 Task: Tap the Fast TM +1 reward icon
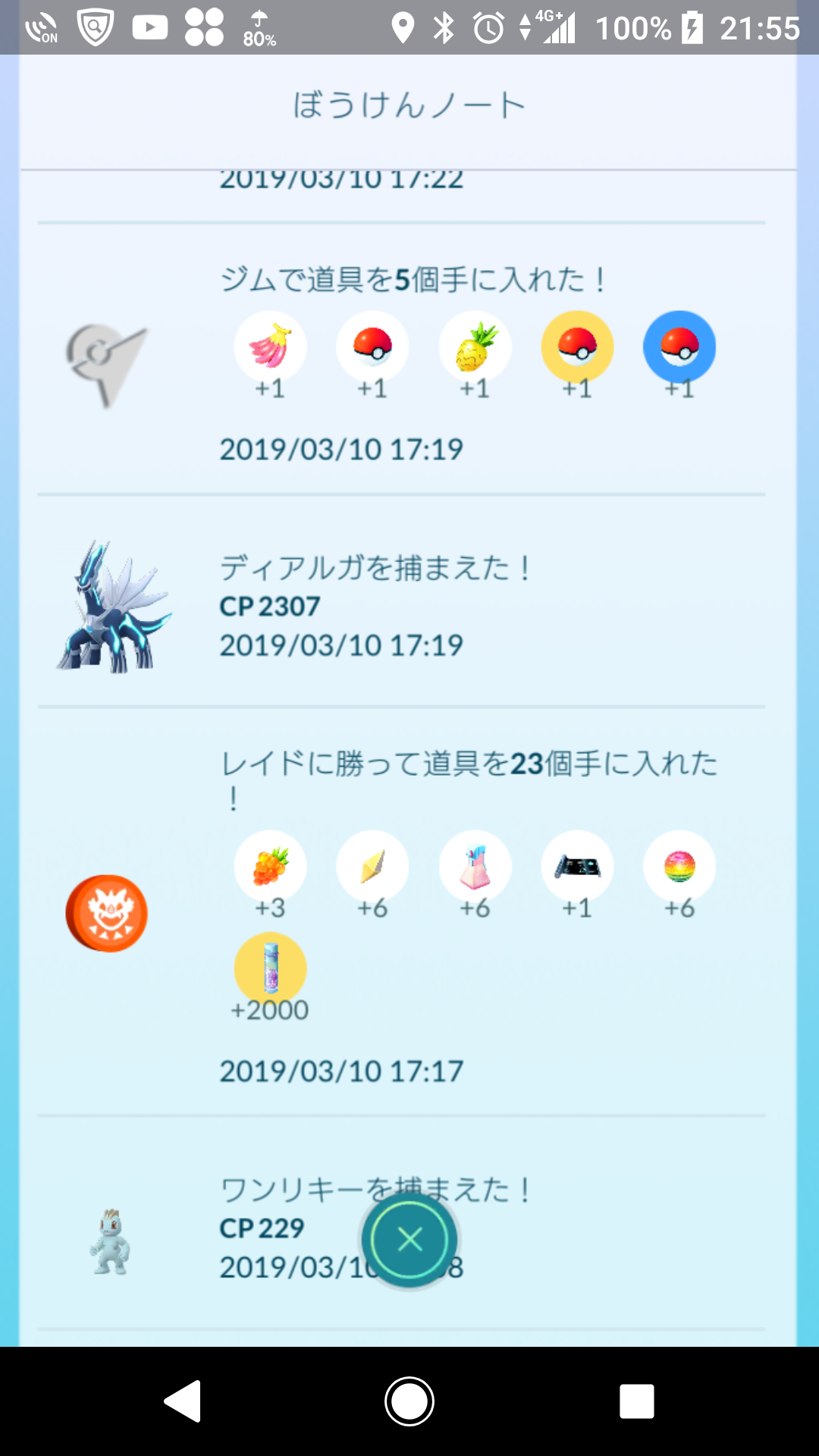point(577,866)
